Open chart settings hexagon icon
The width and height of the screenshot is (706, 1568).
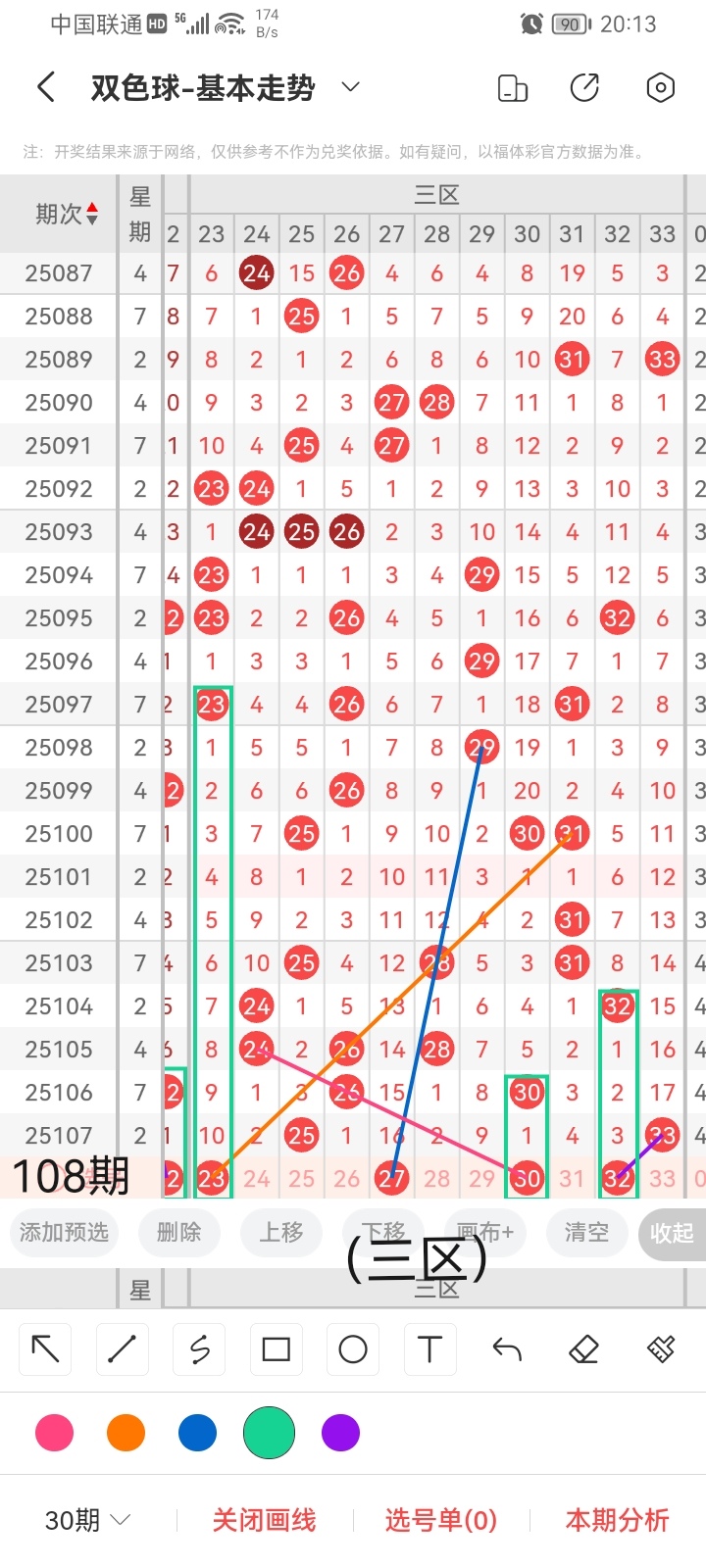coord(661,88)
